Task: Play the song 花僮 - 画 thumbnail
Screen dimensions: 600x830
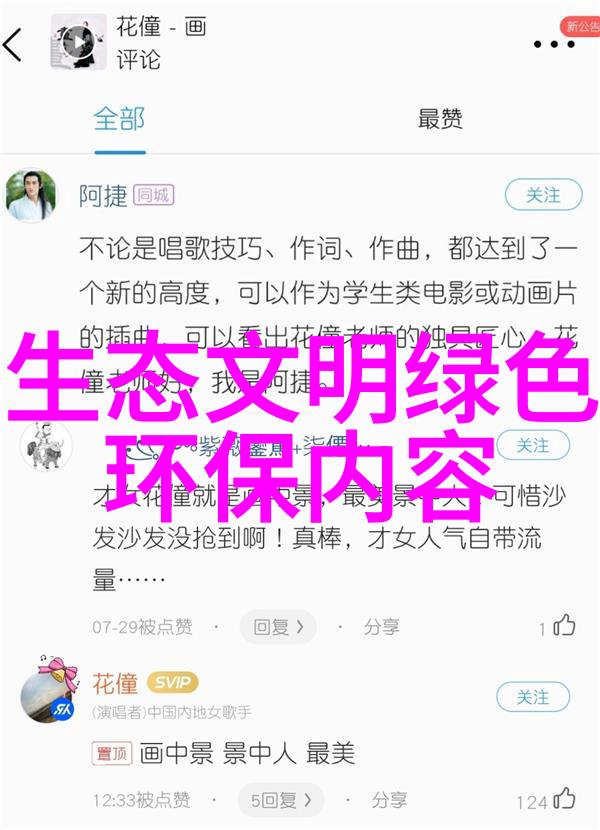Action: [75, 42]
